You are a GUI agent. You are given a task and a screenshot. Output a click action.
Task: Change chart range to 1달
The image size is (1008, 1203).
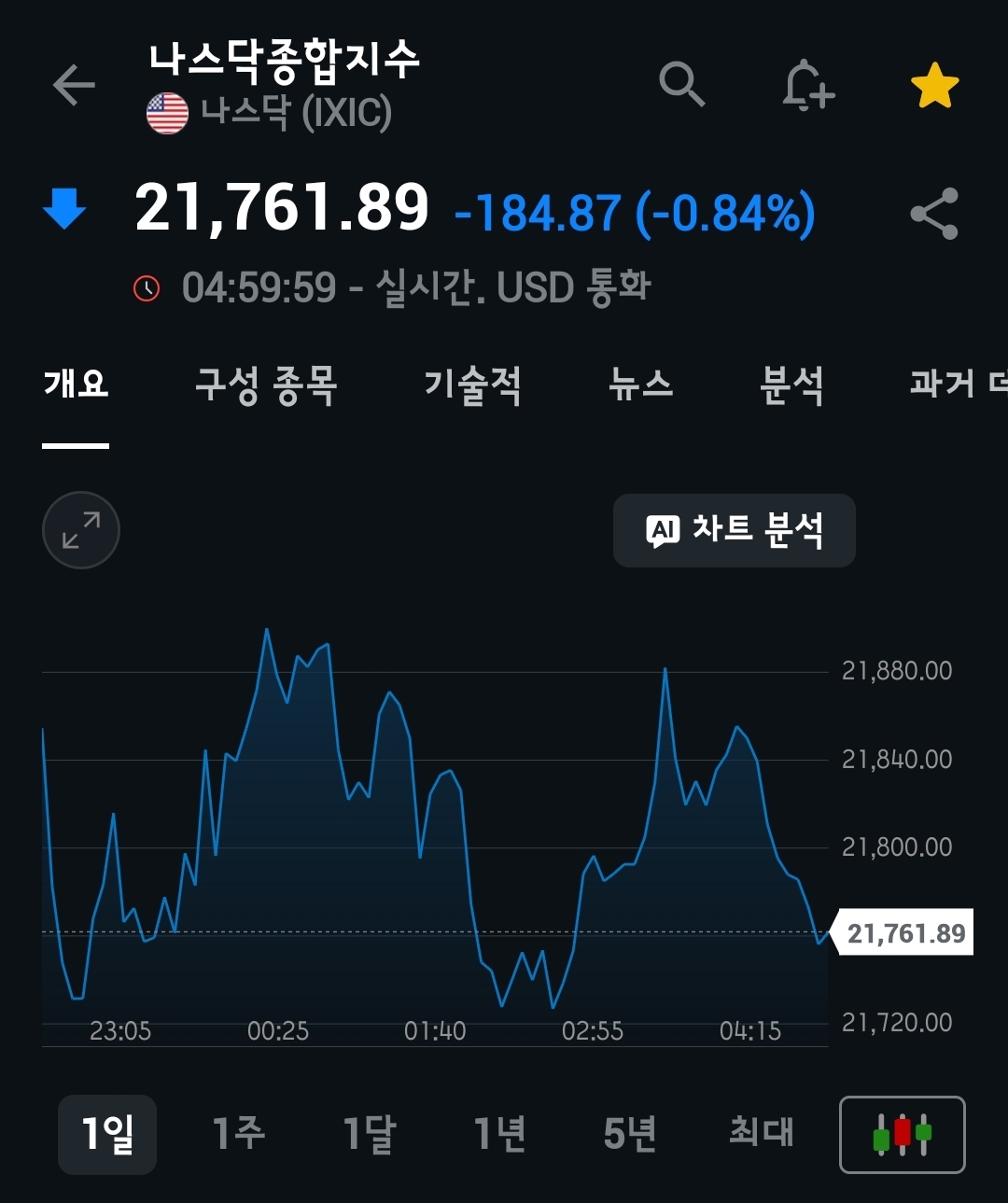pos(370,1134)
